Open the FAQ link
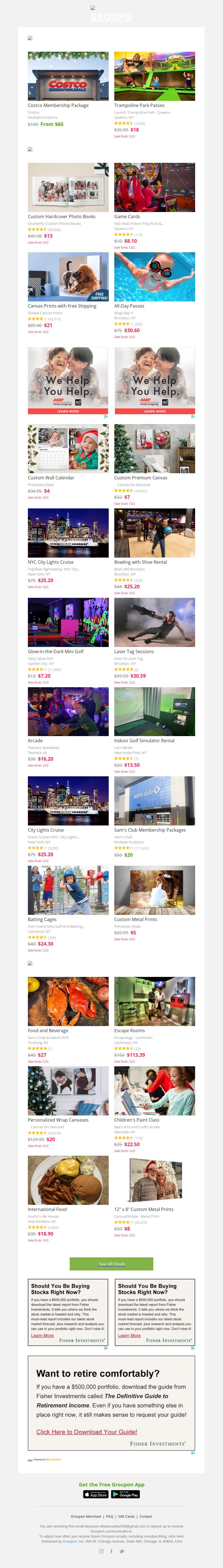 click(x=109, y=1516)
